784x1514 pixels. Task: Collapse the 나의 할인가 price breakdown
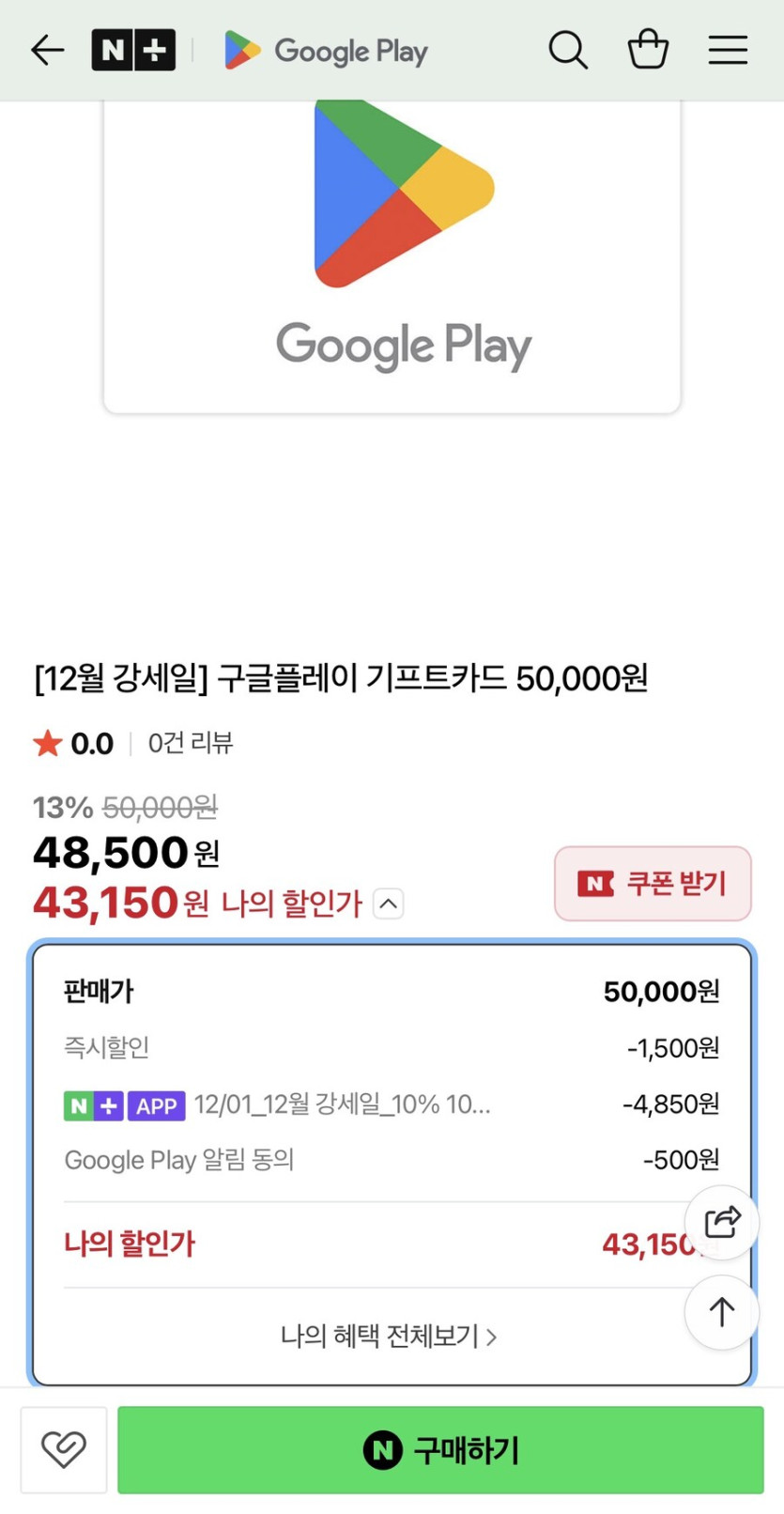tap(388, 904)
